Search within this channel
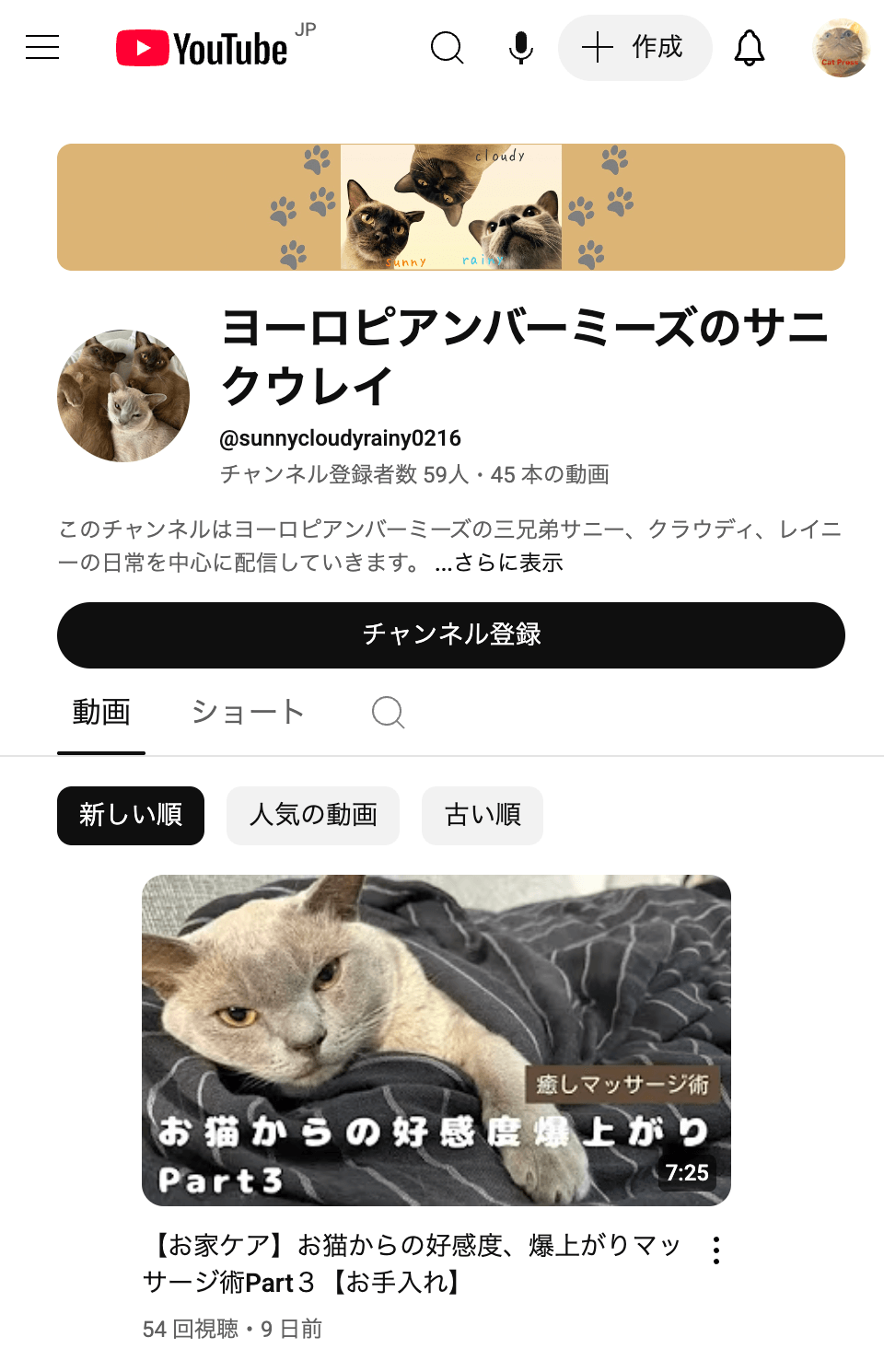 tap(388, 712)
